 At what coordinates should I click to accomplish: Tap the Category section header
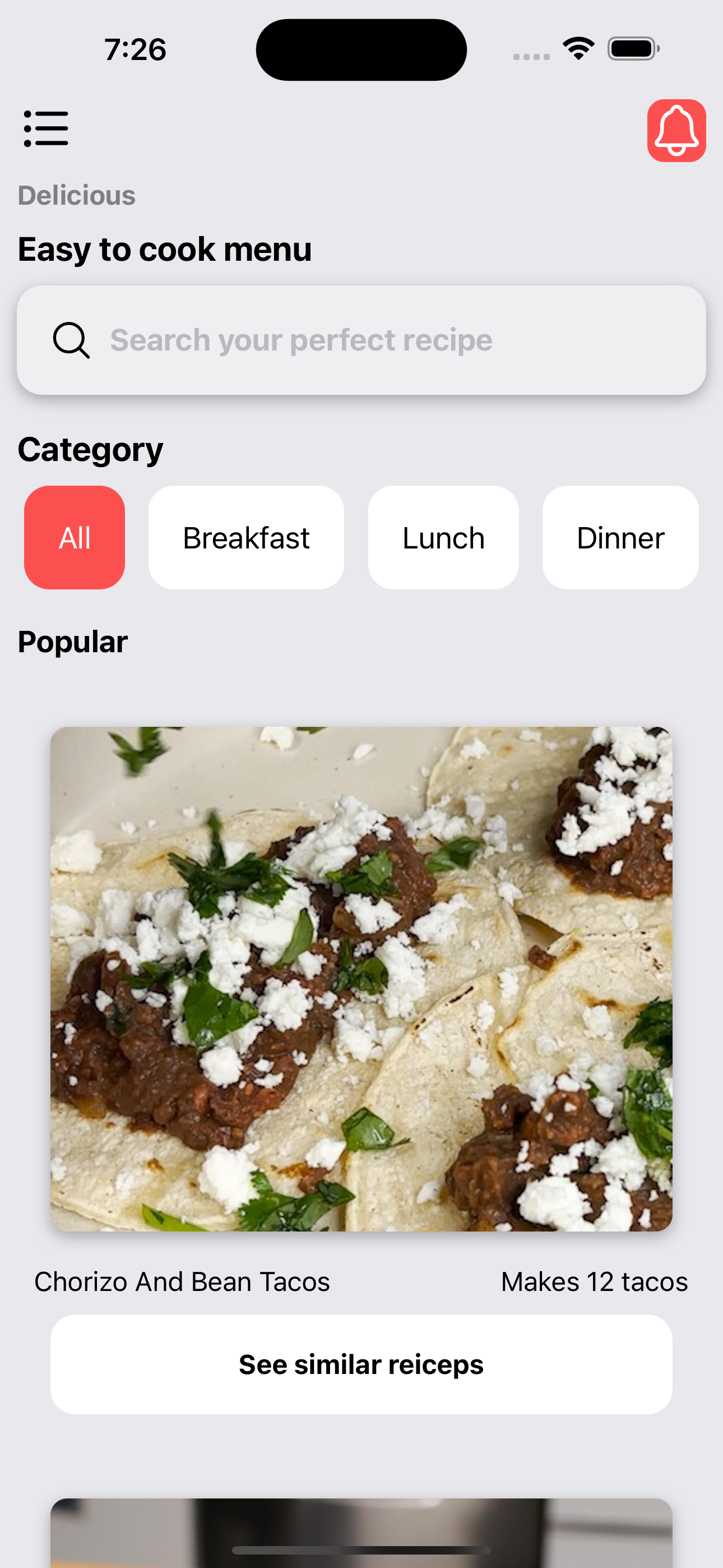click(x=90, y=448)
